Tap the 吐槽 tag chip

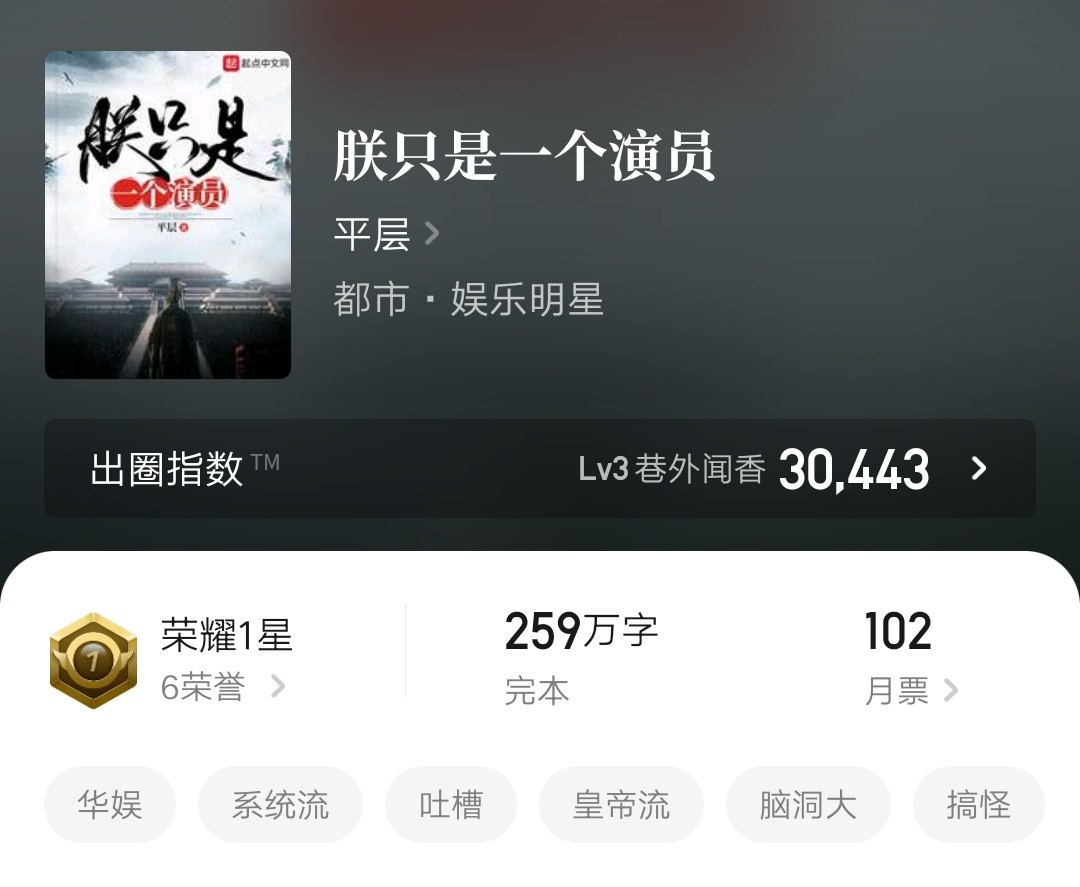click(x=451, y=805)
